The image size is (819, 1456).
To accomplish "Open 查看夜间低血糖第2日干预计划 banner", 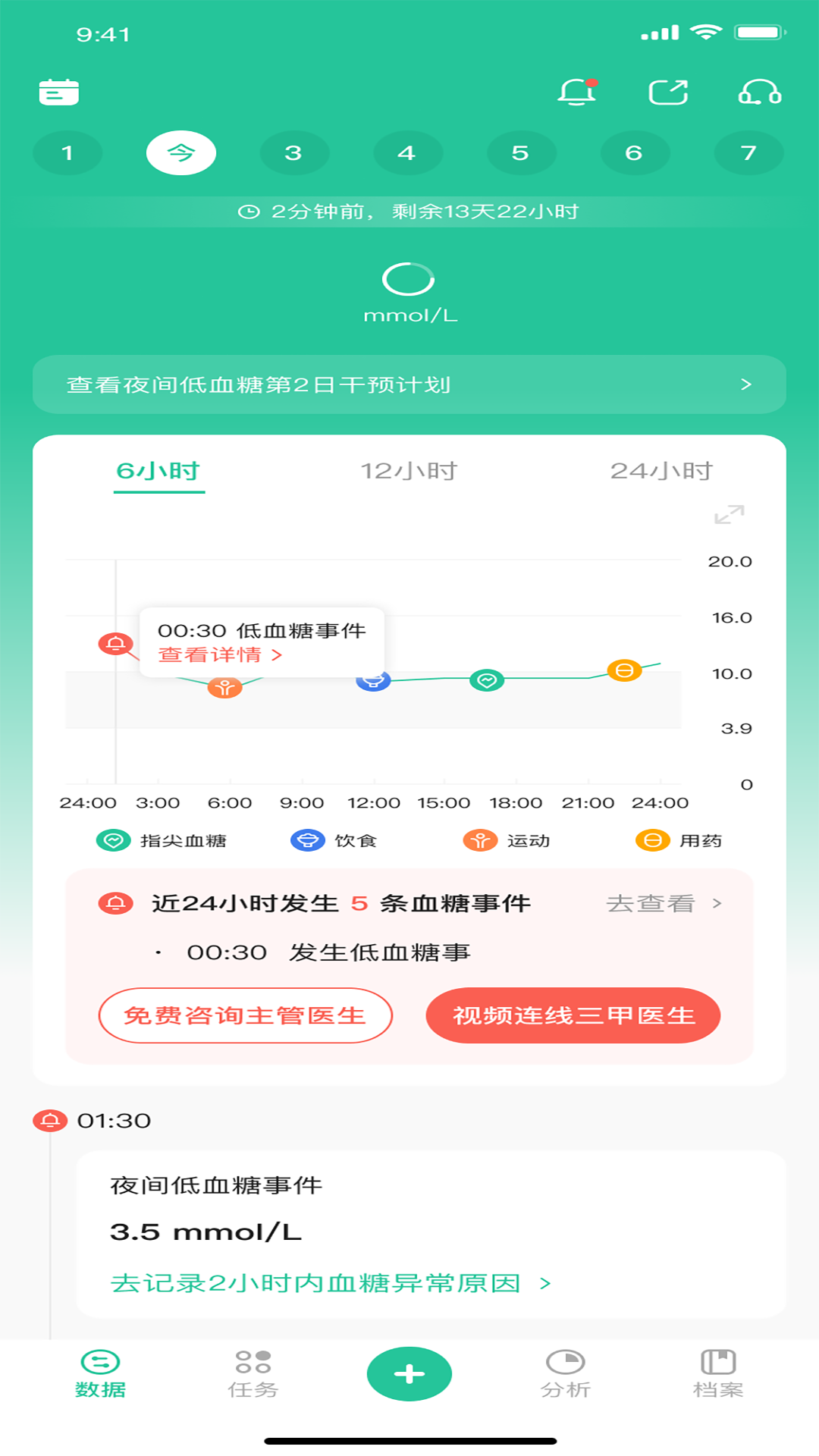I will [x=409, y=384].
